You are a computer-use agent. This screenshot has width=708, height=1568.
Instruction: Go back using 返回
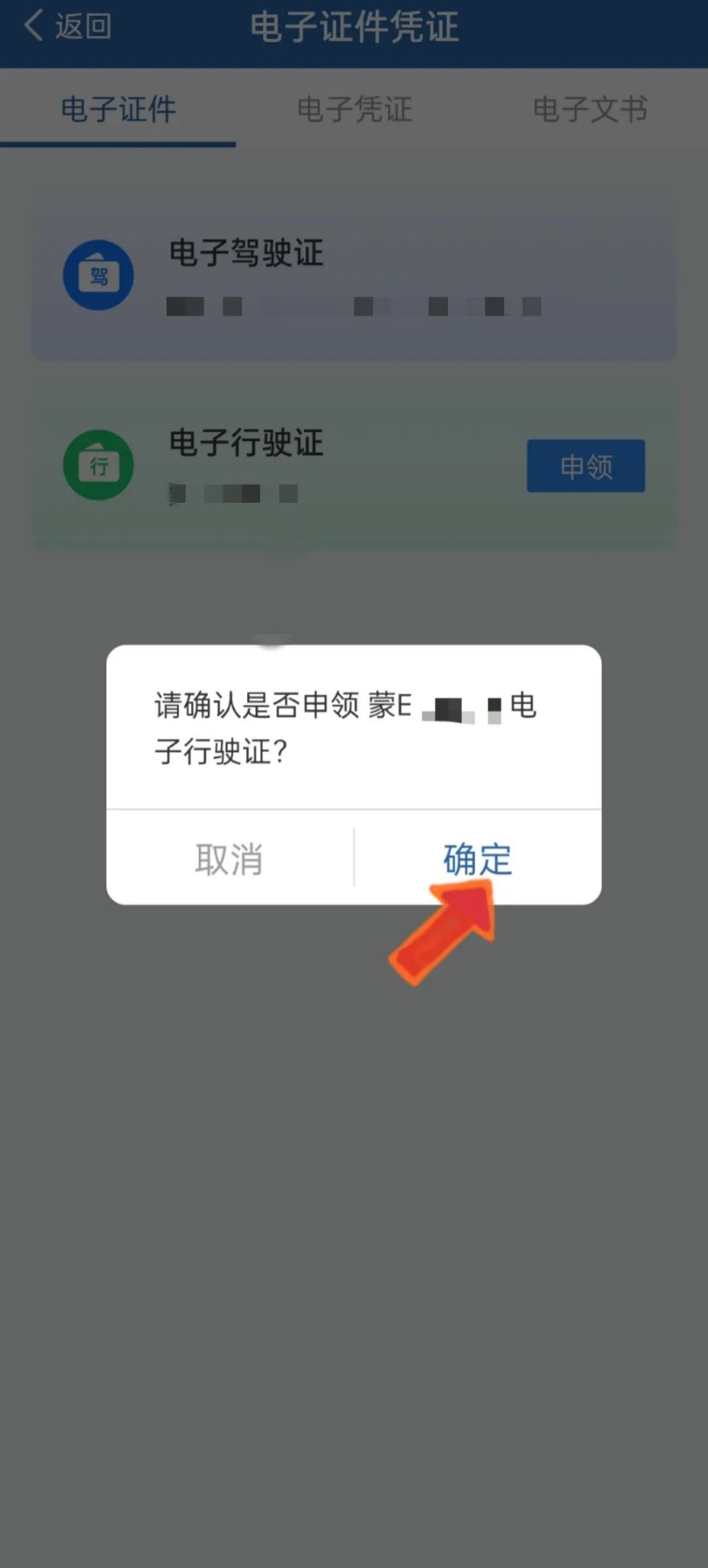point(67,27)
